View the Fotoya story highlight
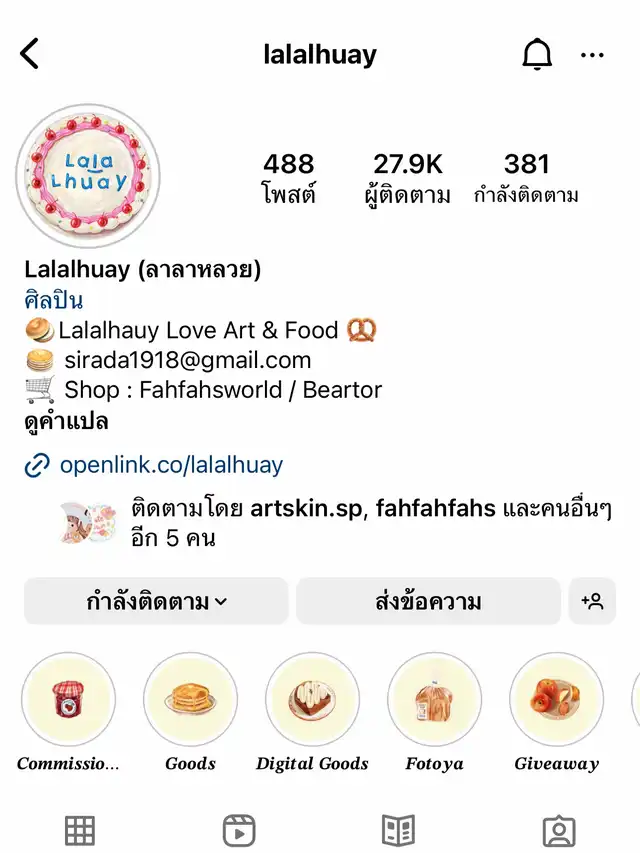This screenshot has width=640, height=853. tap(434, 700)
